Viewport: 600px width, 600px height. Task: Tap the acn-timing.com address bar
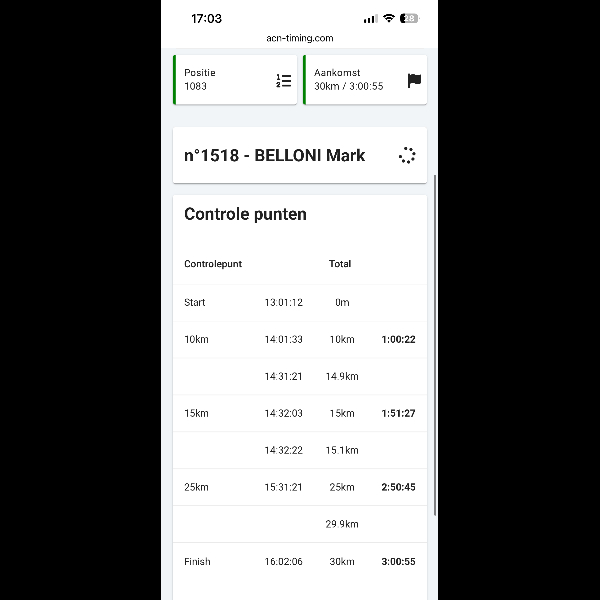point(300,38)
